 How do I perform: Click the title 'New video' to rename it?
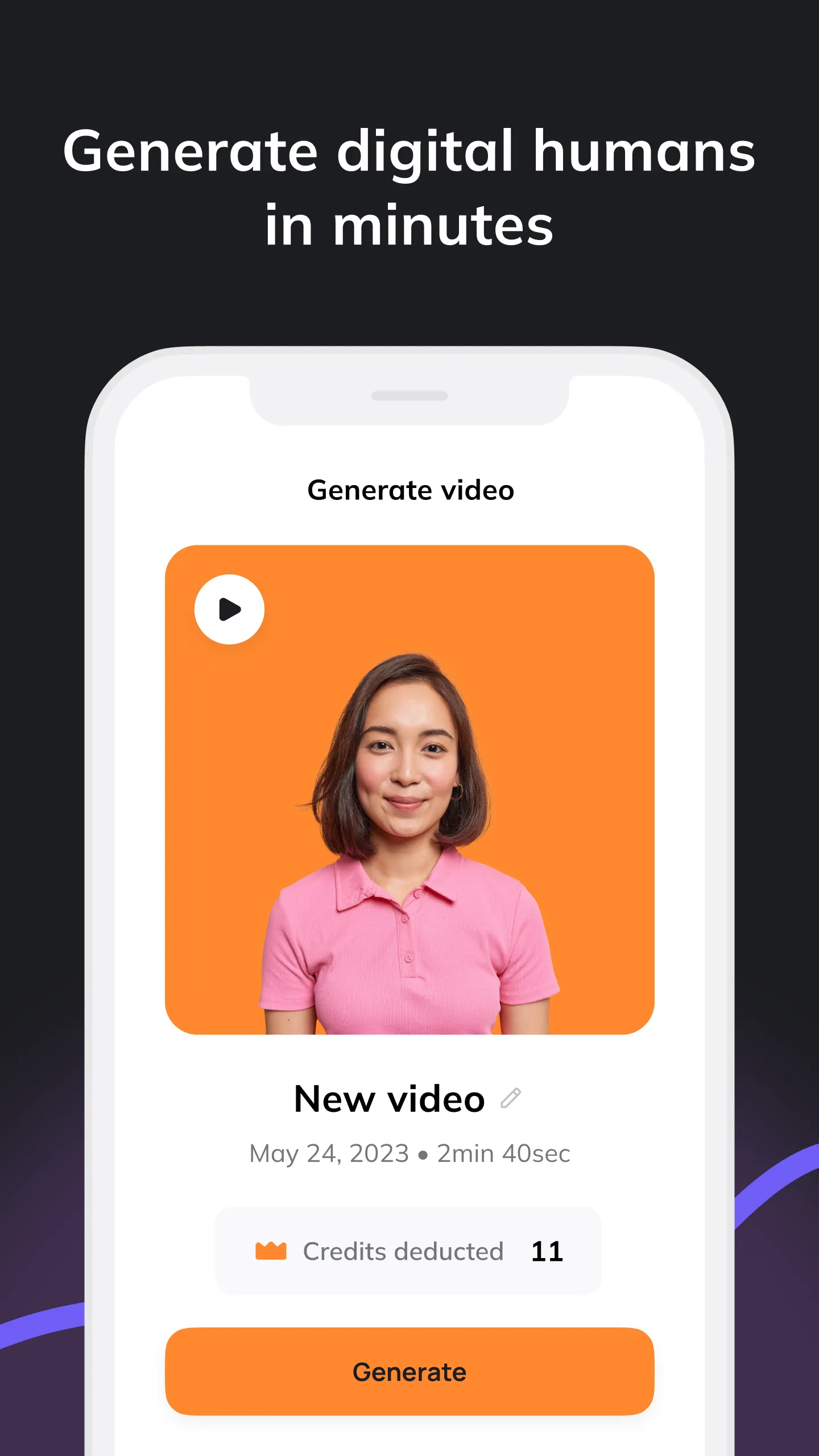(388, 1098)
